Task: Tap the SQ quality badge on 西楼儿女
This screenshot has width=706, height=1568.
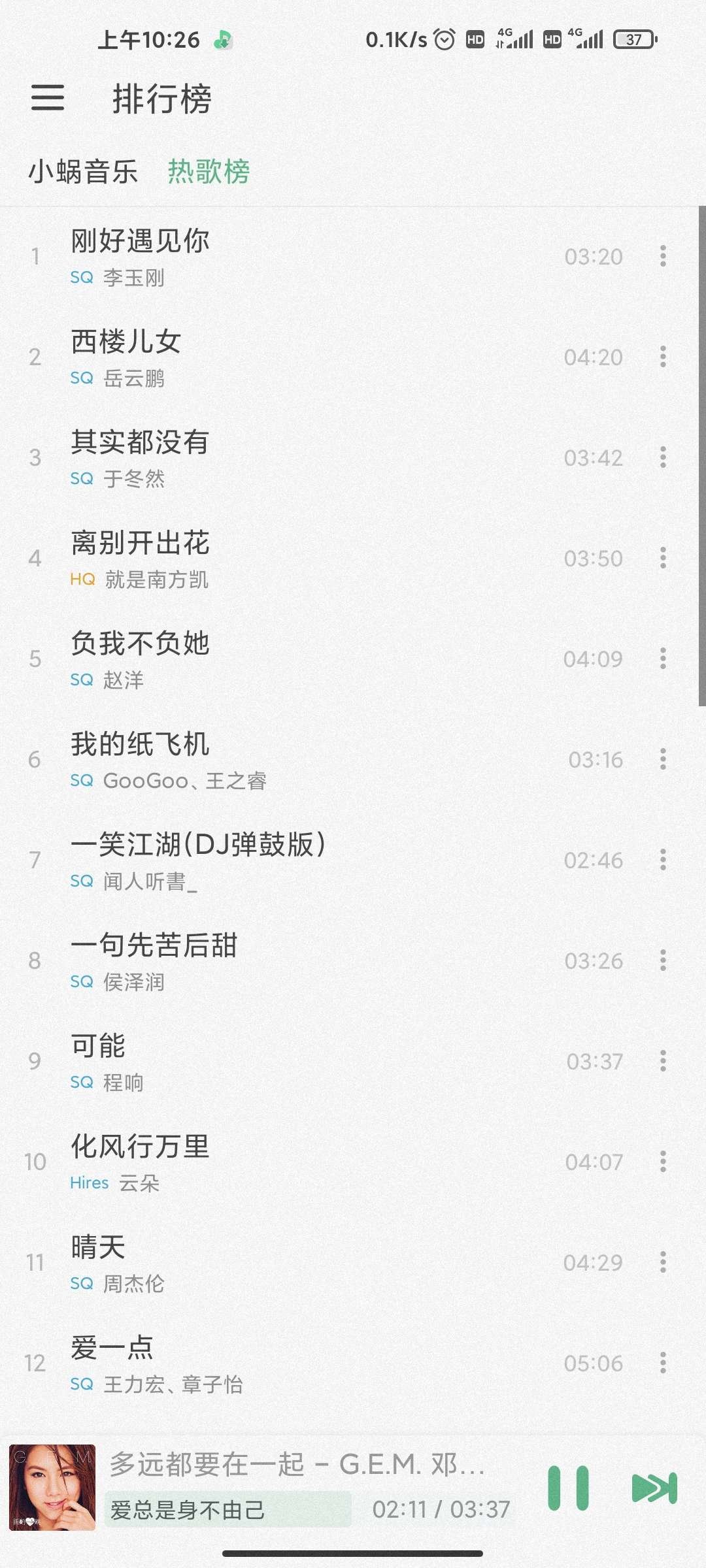Action: [82, 378]
